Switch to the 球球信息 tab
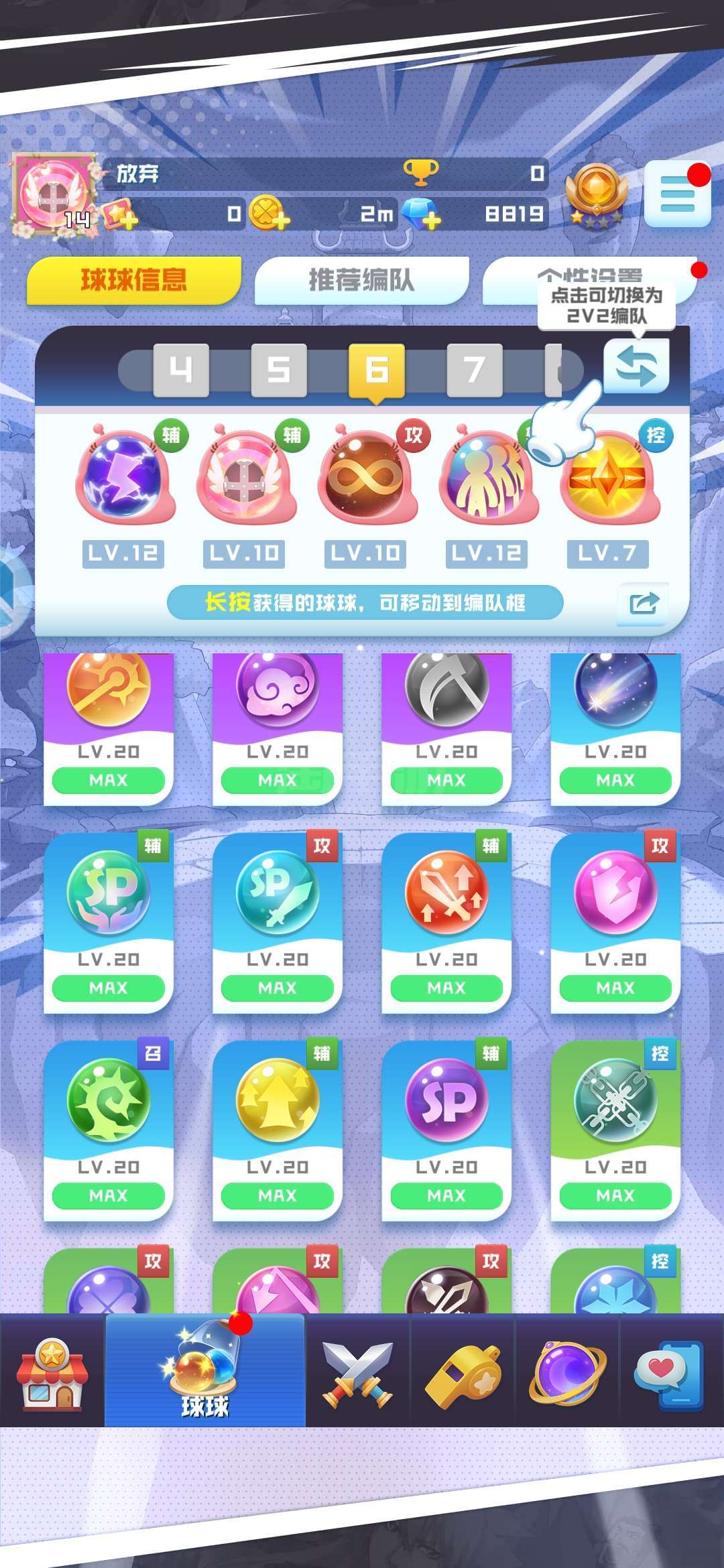This screenshot has width=724, height=1568. coord(133,280)
